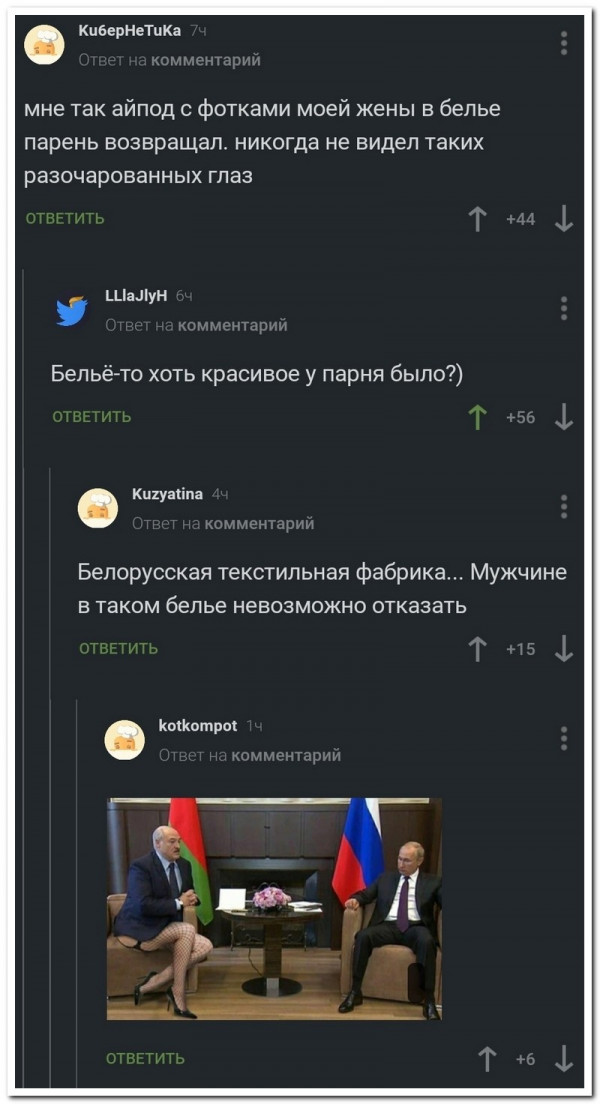Open overflow menu on Kuzyatina's comment

point(564,506)
